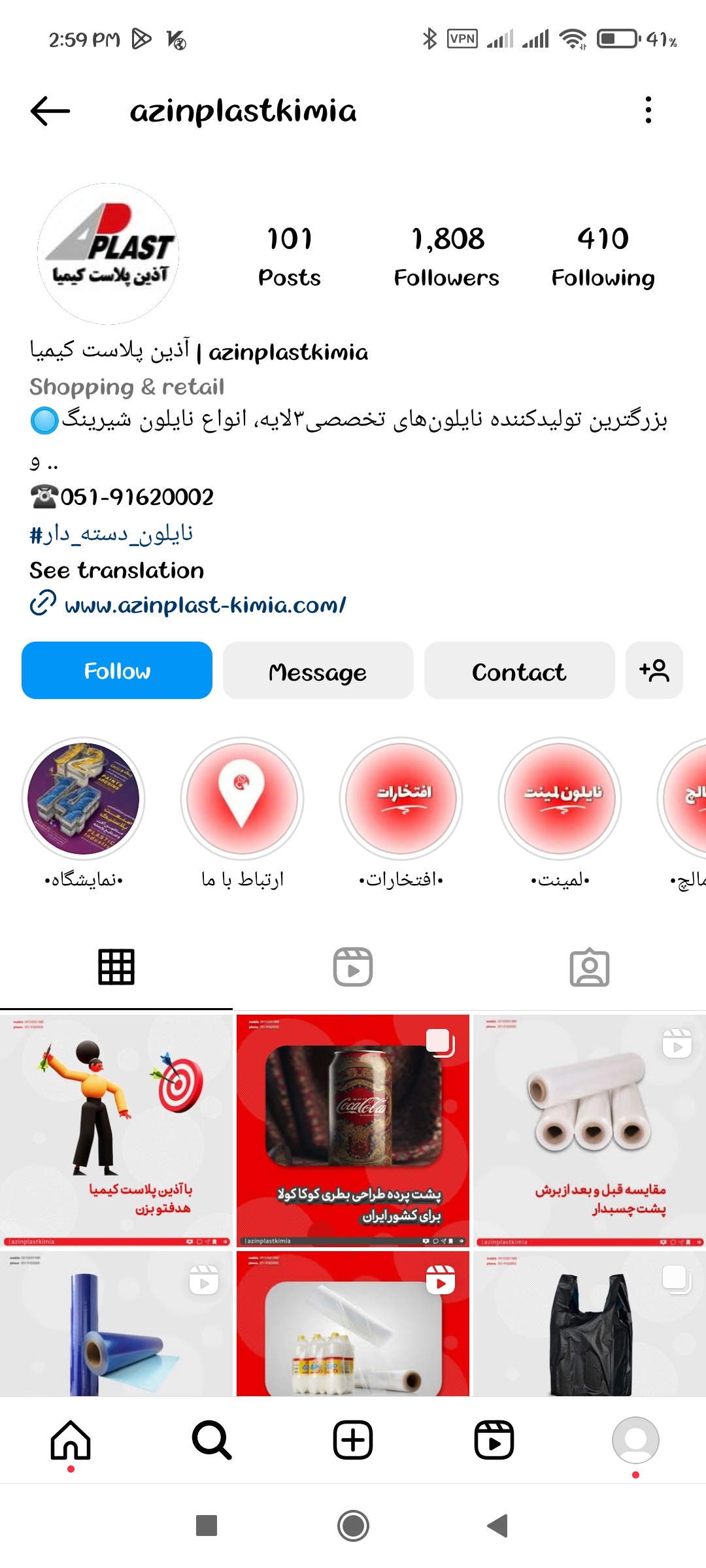Open the Contact options
Image resolution: width=706 pixels, height=1568 pixels.
pos(519,671)
